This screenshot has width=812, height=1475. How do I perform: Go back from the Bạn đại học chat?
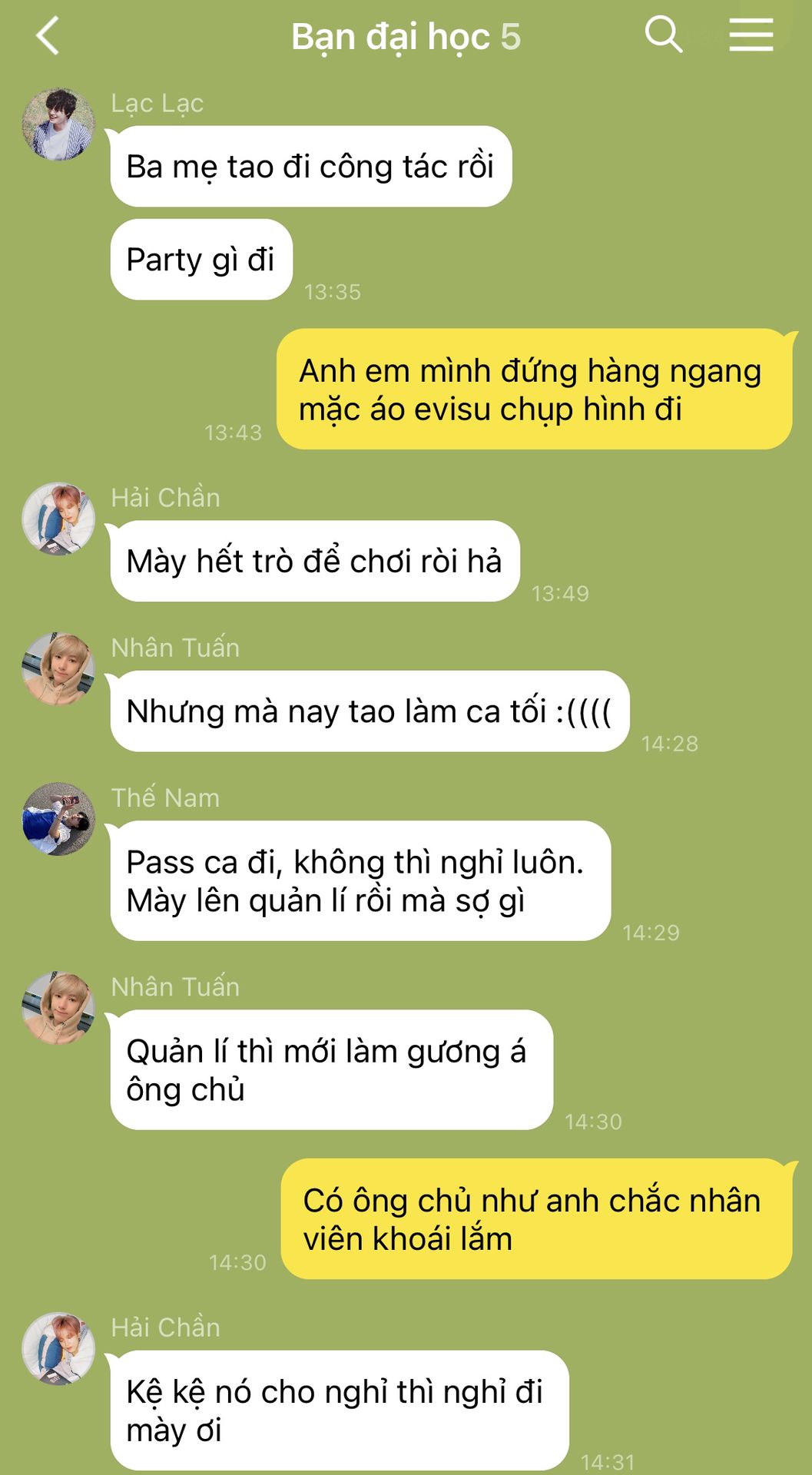[x=48, y=36]
